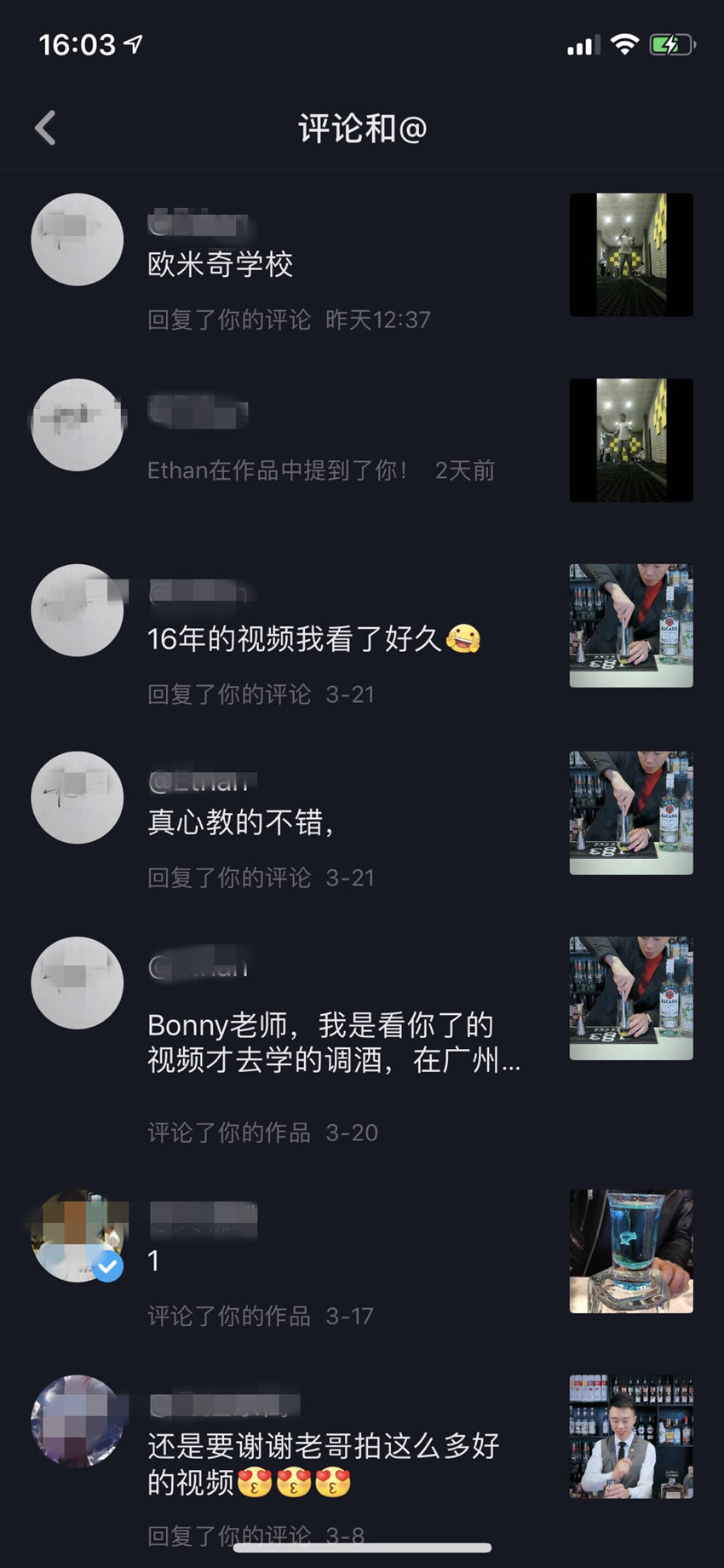The width and height of the screenshot is (724, 1568).
Task: Open video thumbnail beside Bonny老师 comment
Action: point(630,998)
